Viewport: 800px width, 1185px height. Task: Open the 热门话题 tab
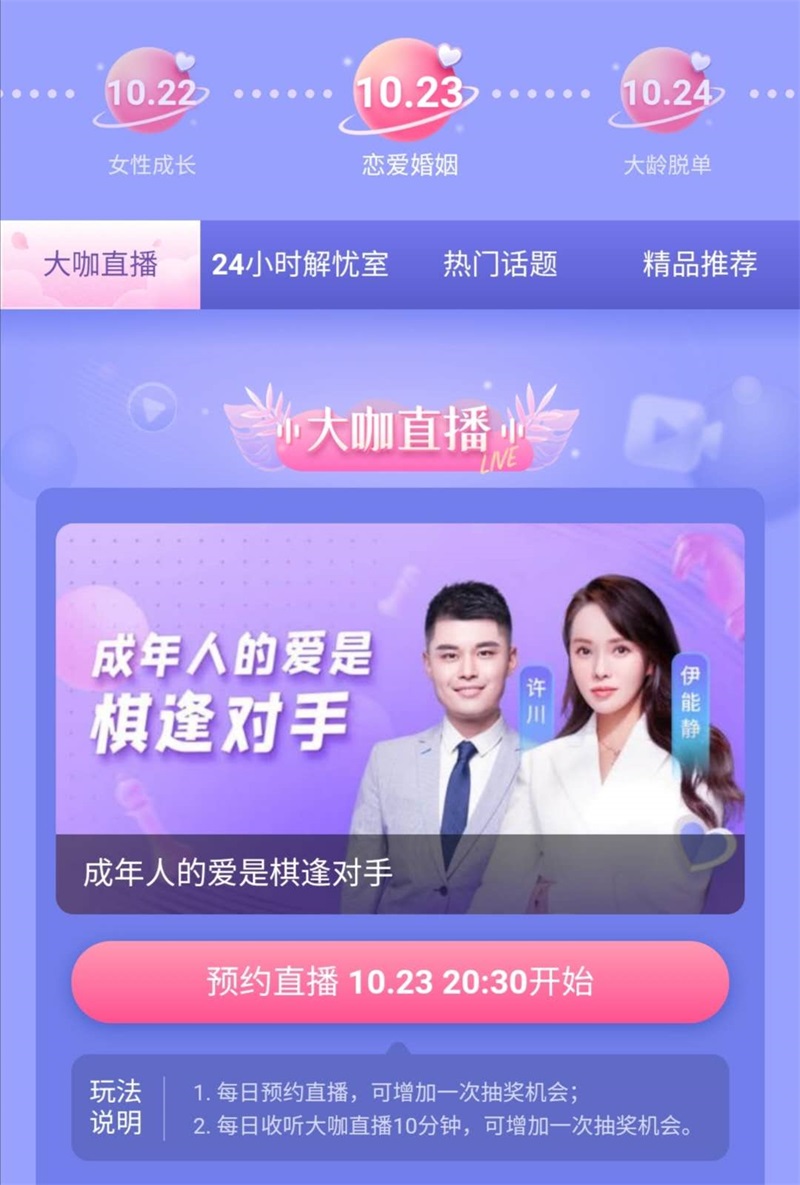coord(500,265)
